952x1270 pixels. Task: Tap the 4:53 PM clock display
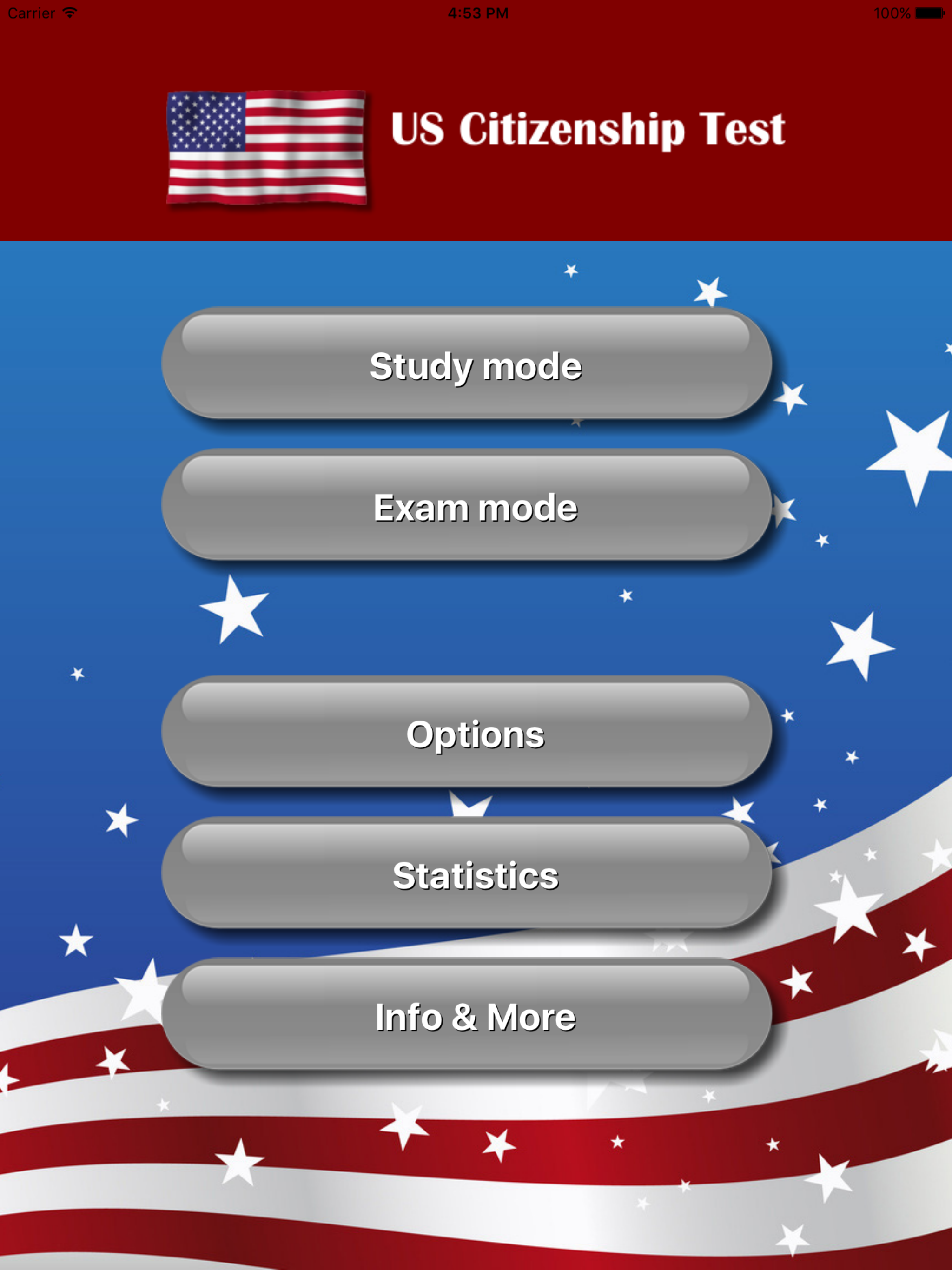coord(476,12)
